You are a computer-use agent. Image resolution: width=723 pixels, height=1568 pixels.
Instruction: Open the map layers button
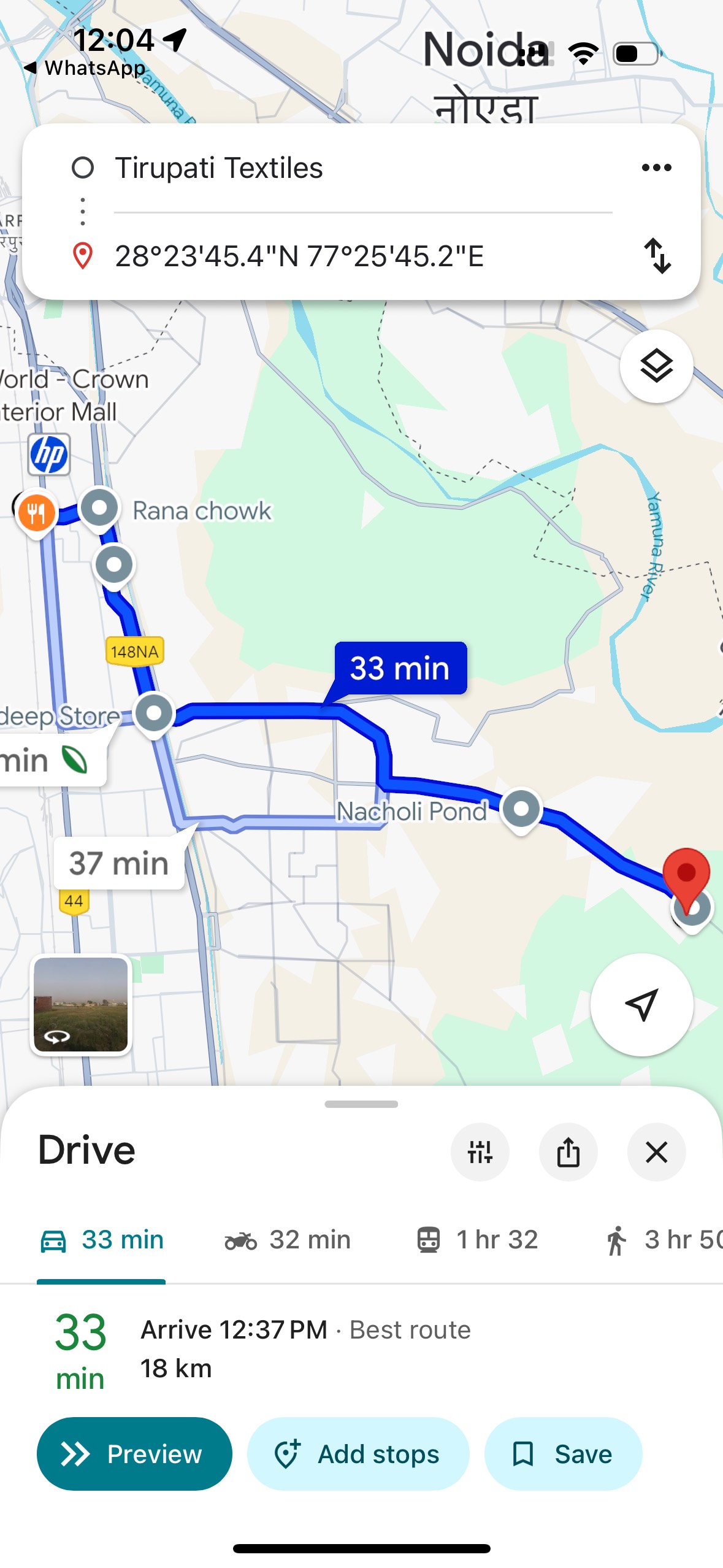[656, 366]
